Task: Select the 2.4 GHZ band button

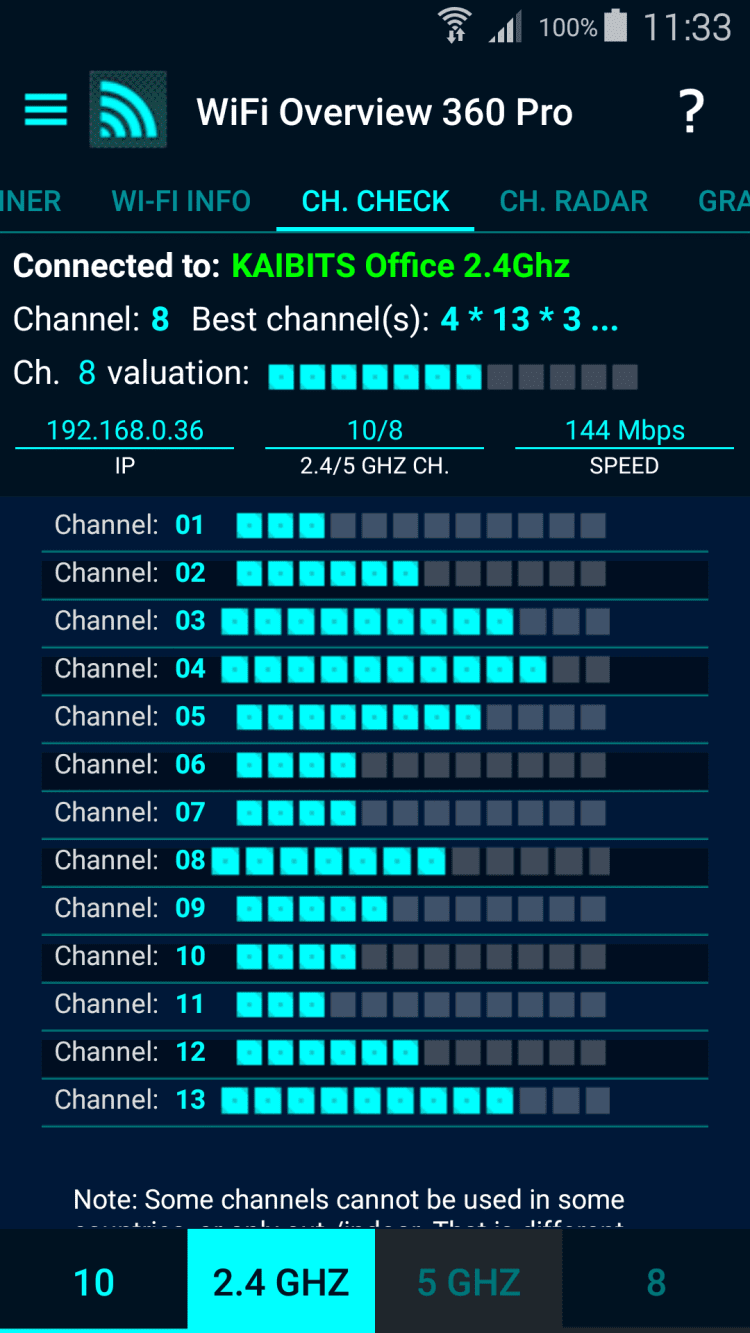Action: click(281, 1281)
